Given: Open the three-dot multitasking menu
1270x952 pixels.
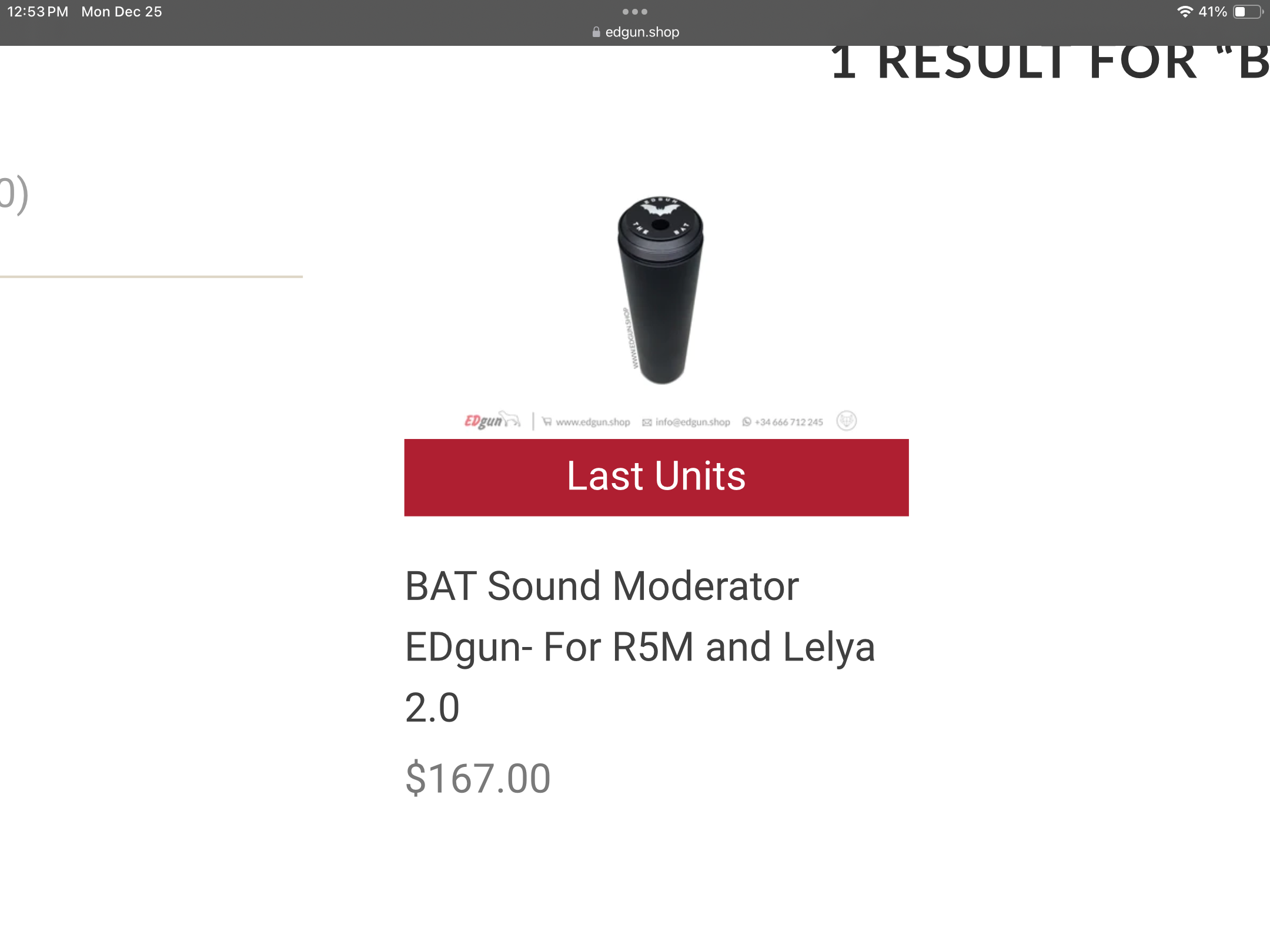Looking at the screenshot, I should click(634, 12).
